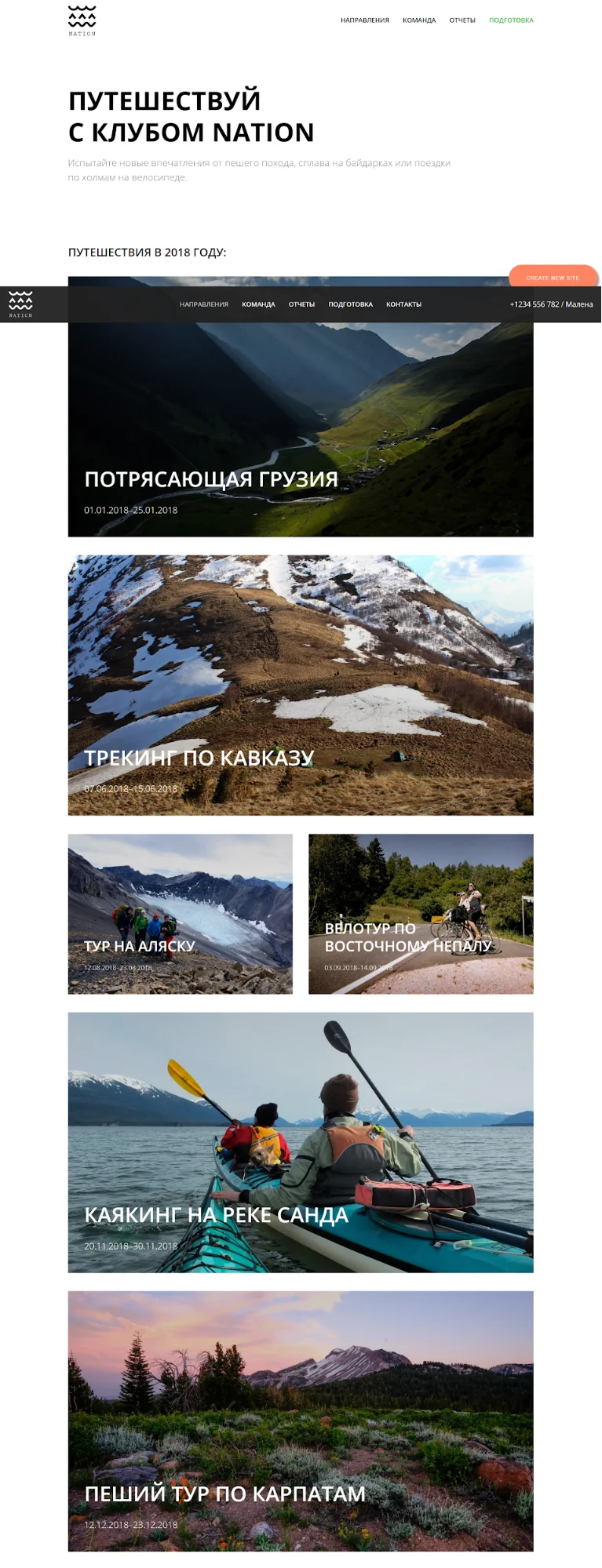The height and width of the screenshot is (1568, 602).
Task: Open the Каякинг на реке Санда trip
Action: [301, 1142]
